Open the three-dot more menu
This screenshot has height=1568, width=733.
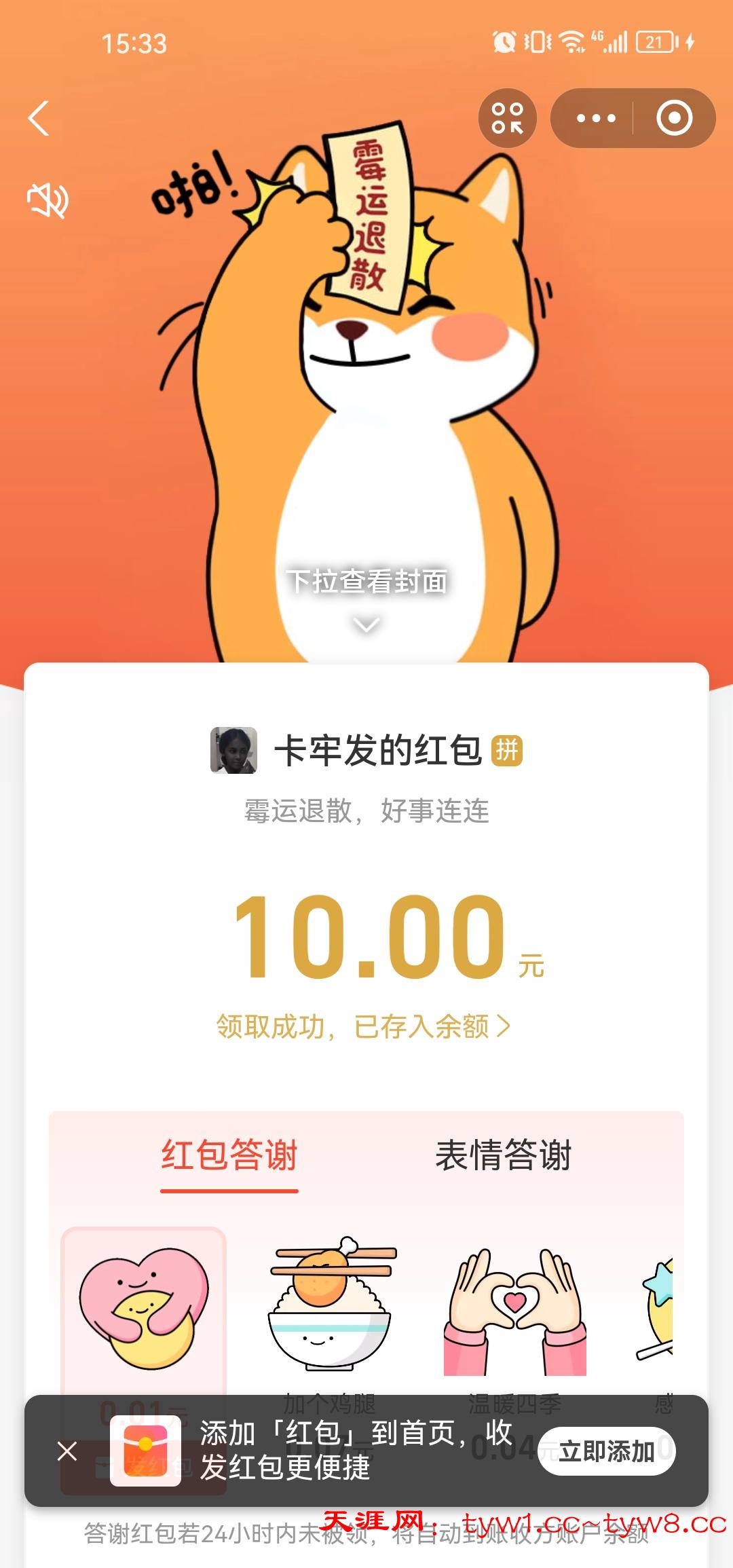tap(595, 118)
